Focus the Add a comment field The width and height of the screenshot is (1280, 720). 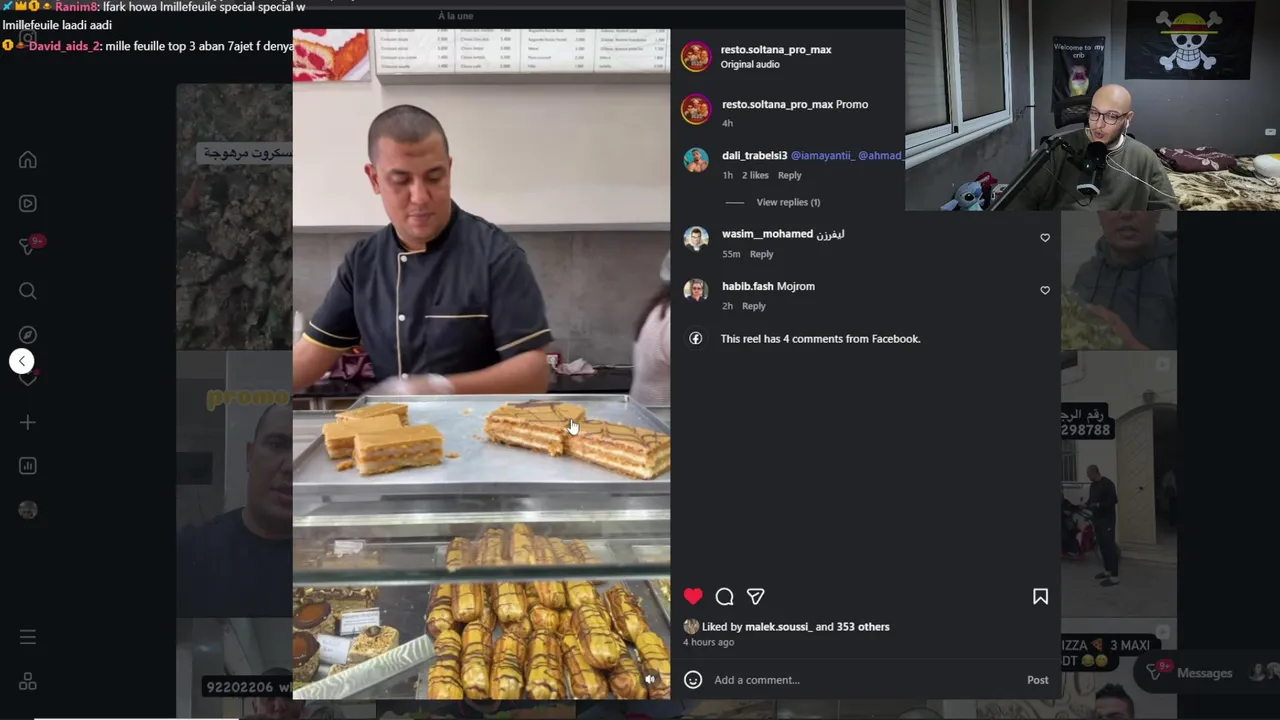(860, 680)
